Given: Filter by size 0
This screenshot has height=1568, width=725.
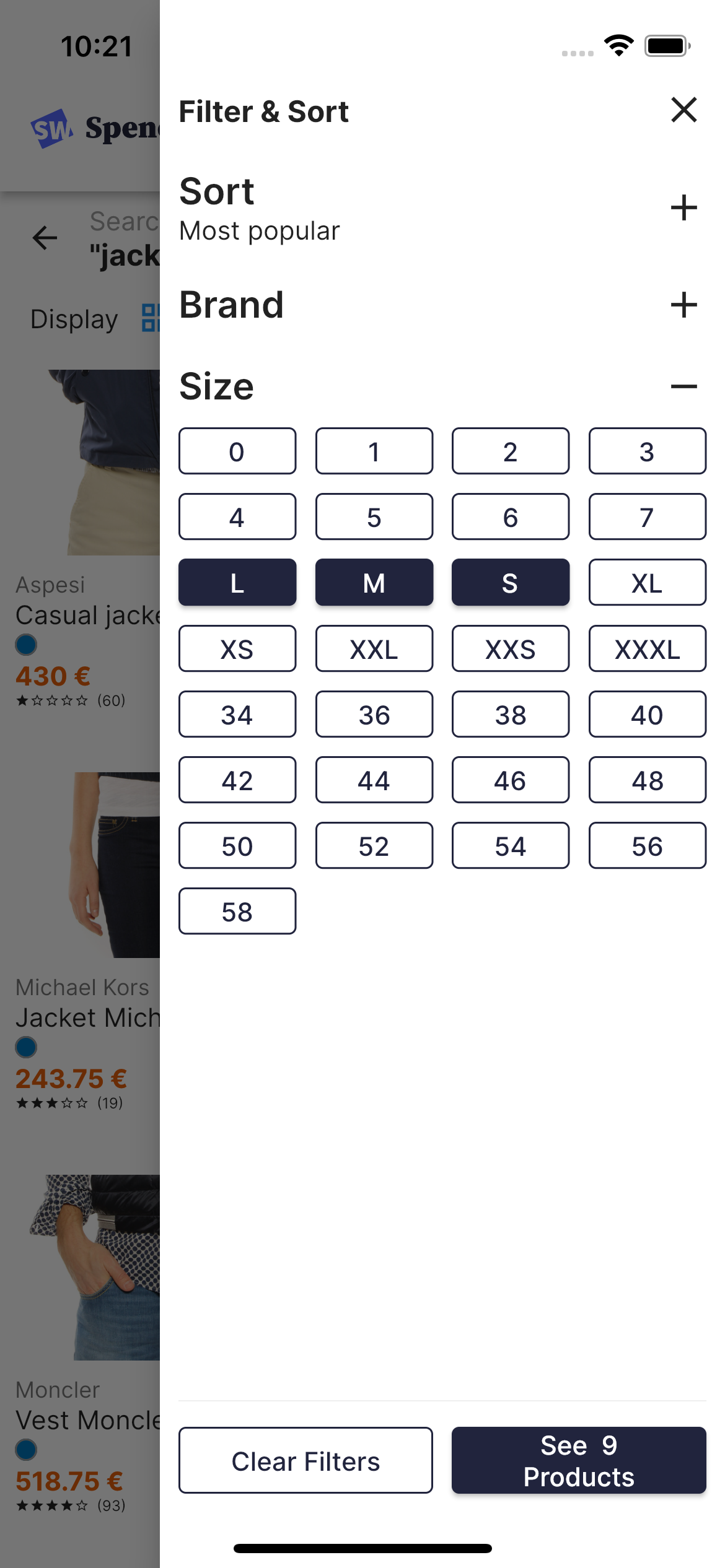Looking at the screenshot, I should click(x=237, y=451).
